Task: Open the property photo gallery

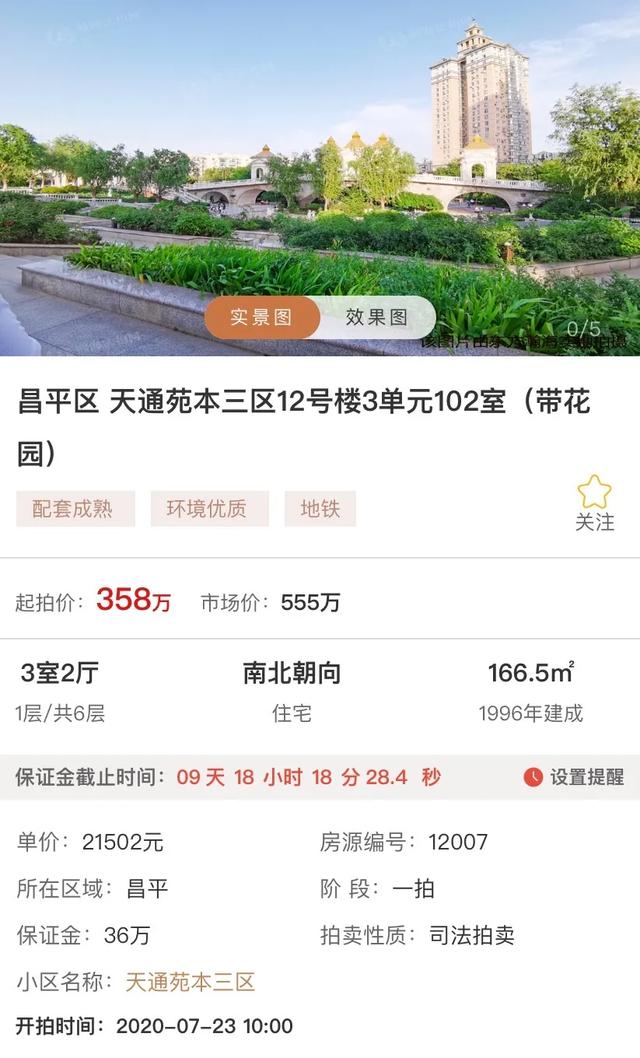Action: 320,150
